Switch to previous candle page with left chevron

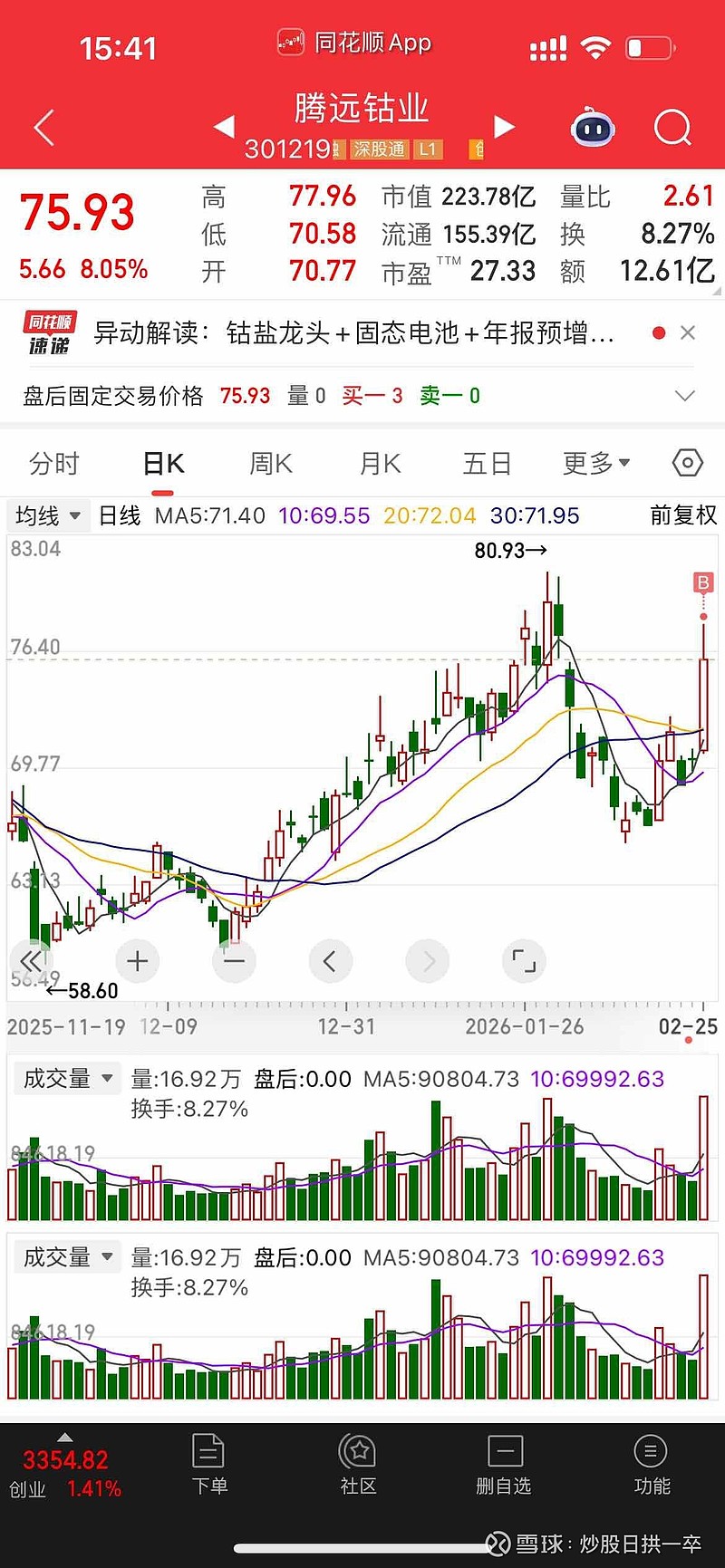(331, 960)
